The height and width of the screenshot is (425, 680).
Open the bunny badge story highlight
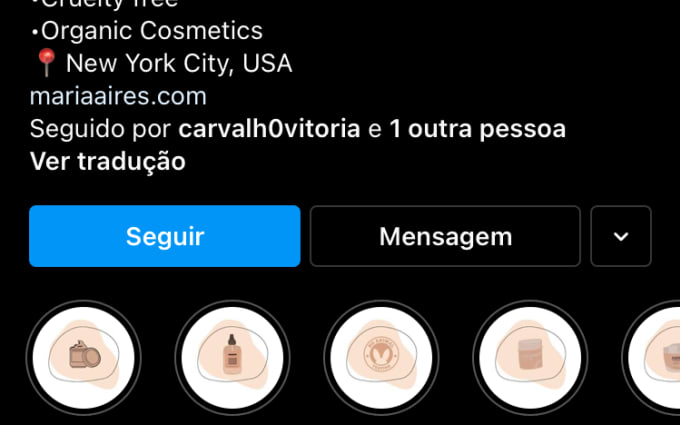(381, 358)
